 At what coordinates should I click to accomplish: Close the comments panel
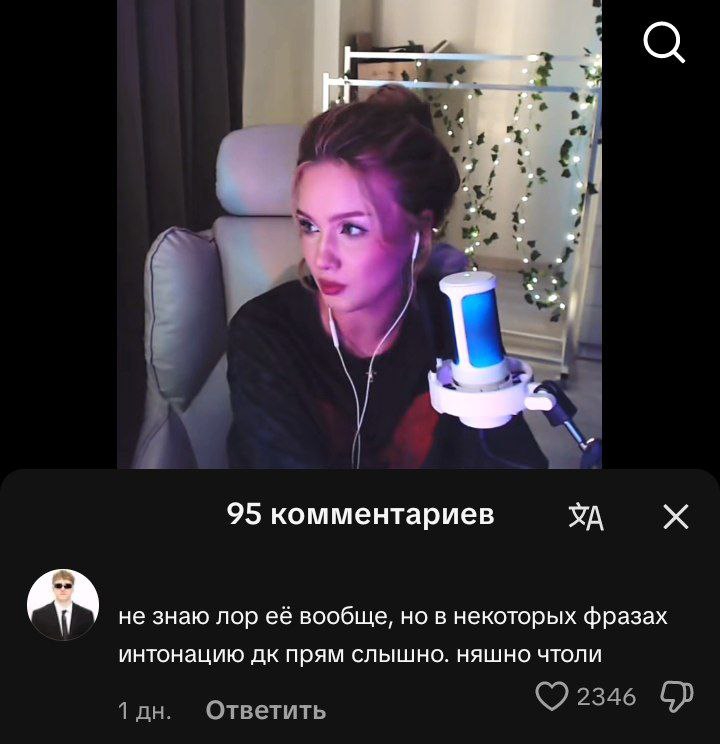[676, 516]
